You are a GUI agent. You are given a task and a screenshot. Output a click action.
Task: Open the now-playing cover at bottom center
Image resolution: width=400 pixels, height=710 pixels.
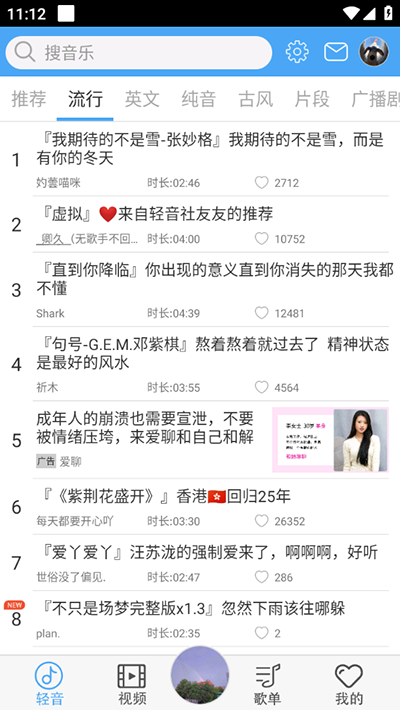[x=200, y=675]
